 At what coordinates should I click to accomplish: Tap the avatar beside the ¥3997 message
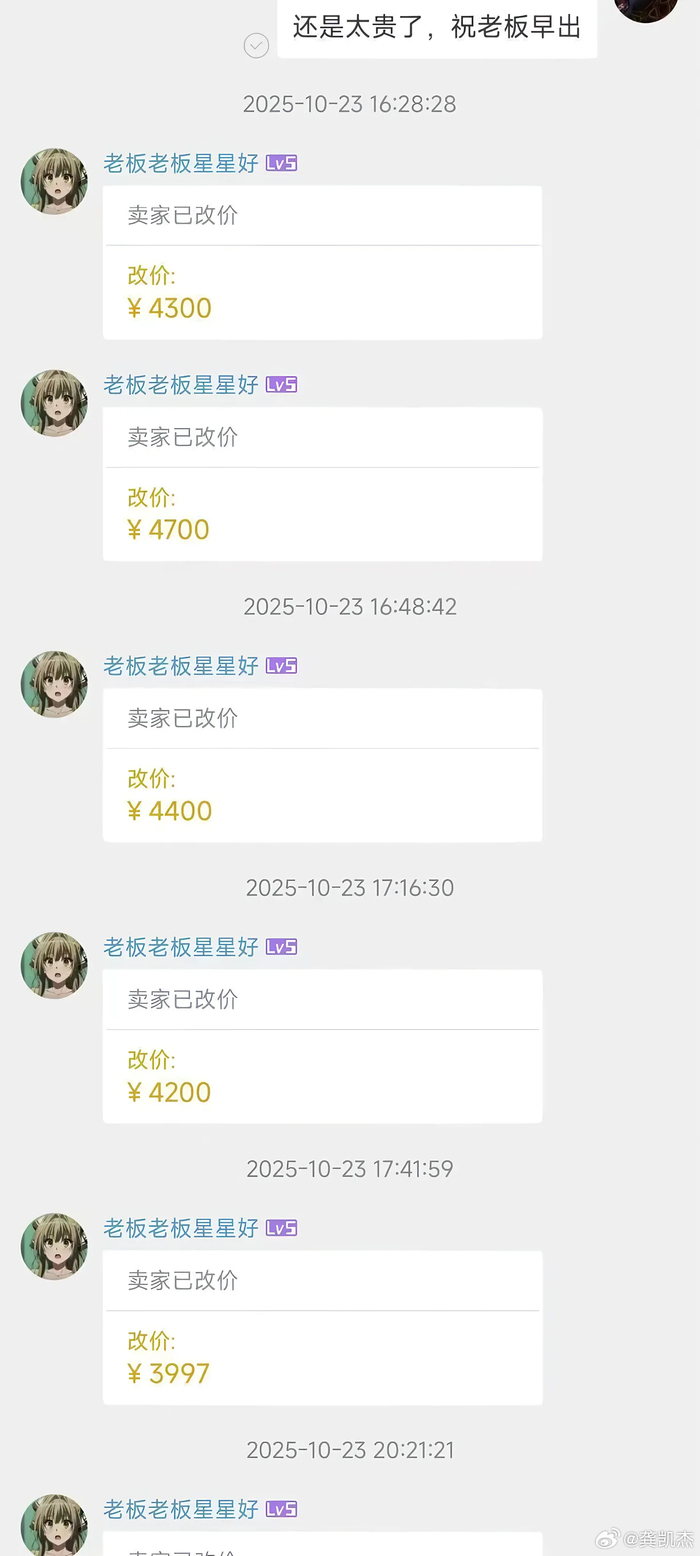coord(54,1246)
